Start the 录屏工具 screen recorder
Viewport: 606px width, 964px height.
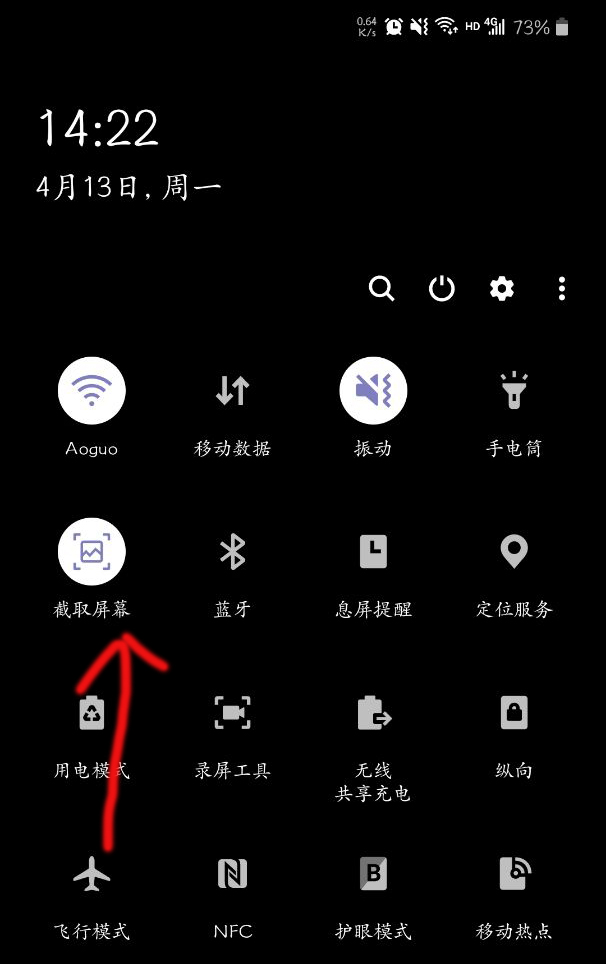[x=232, y=712]
